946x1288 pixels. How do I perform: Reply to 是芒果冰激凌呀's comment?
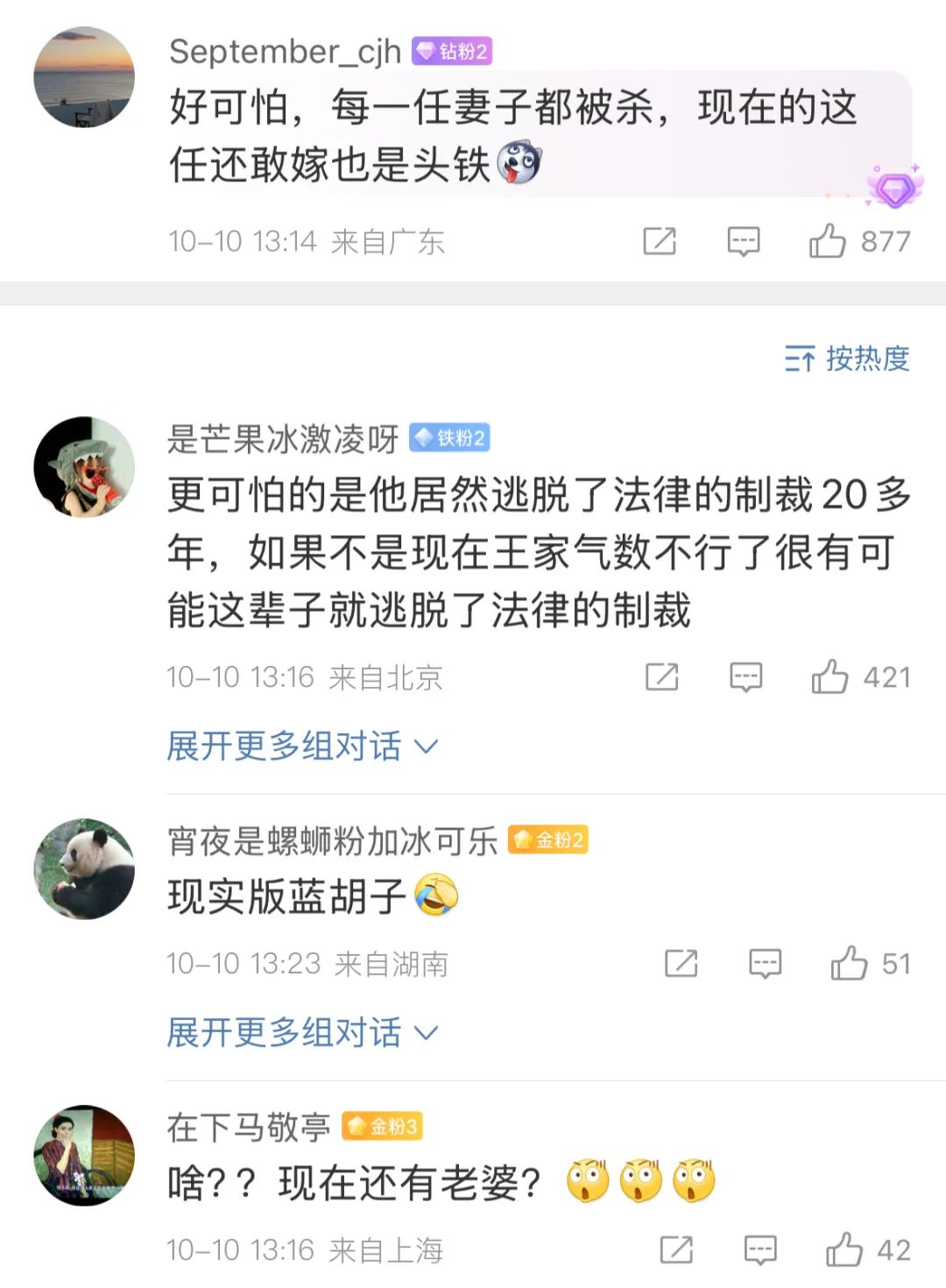tap(745, 677)
